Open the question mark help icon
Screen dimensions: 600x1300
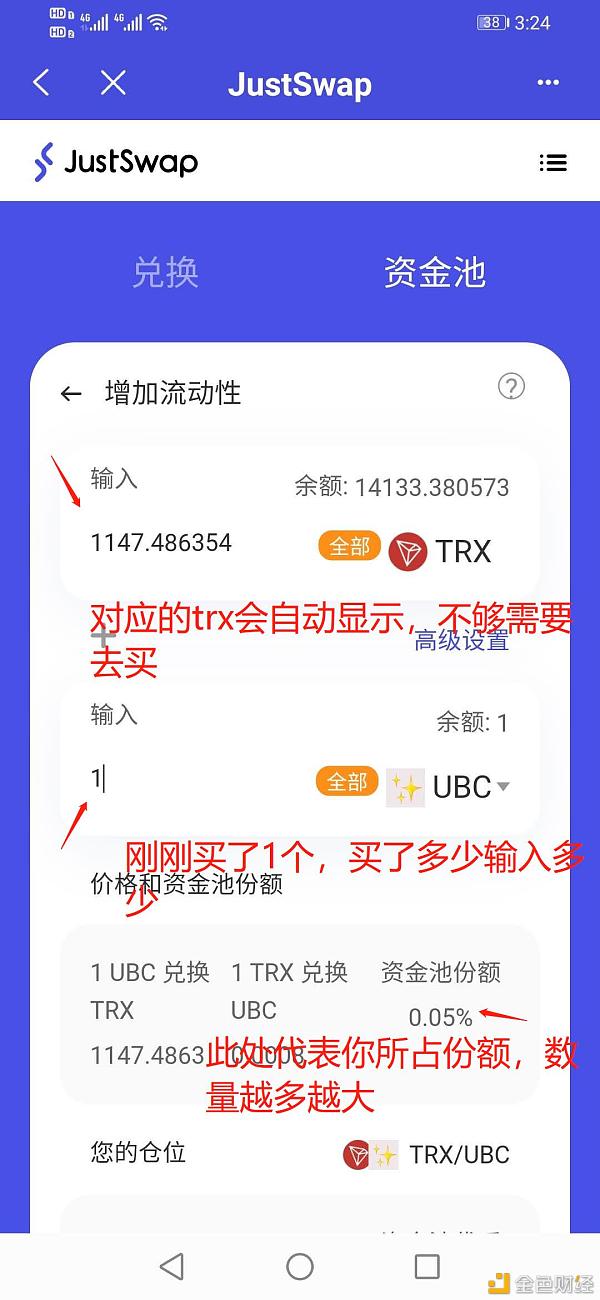511,387
